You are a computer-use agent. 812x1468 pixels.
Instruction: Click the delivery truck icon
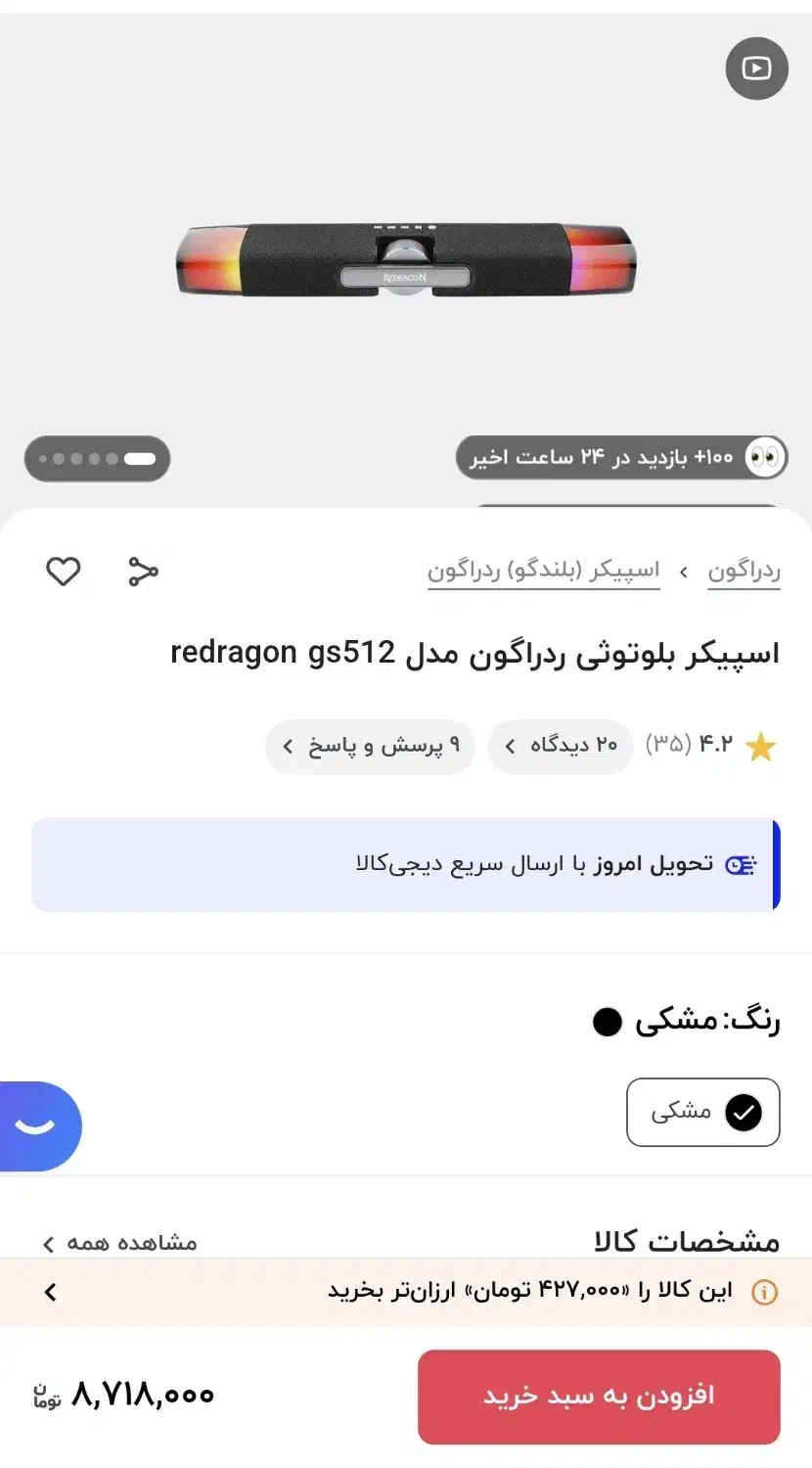[742, 863]
